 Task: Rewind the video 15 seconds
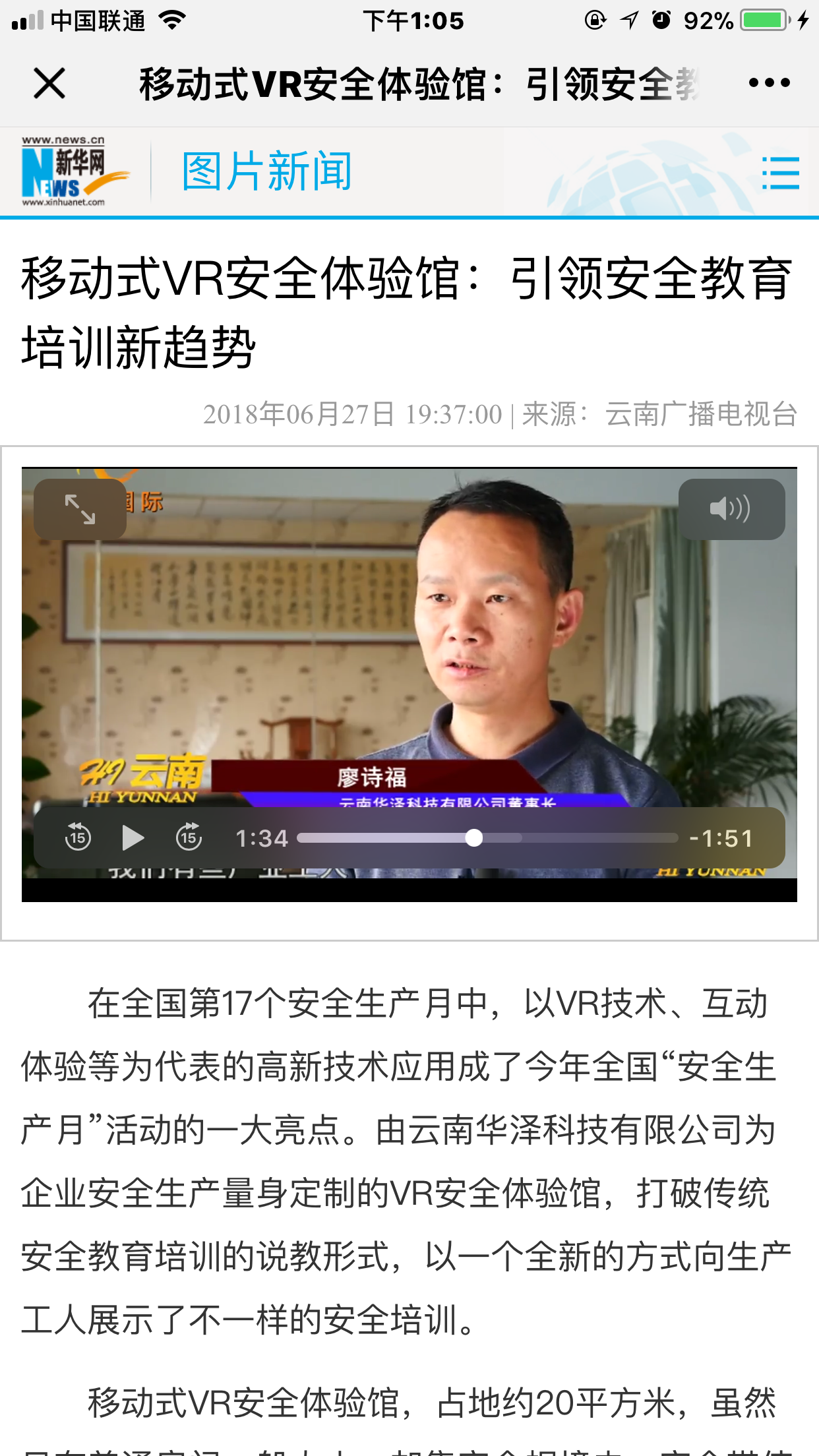coord(78,837)
